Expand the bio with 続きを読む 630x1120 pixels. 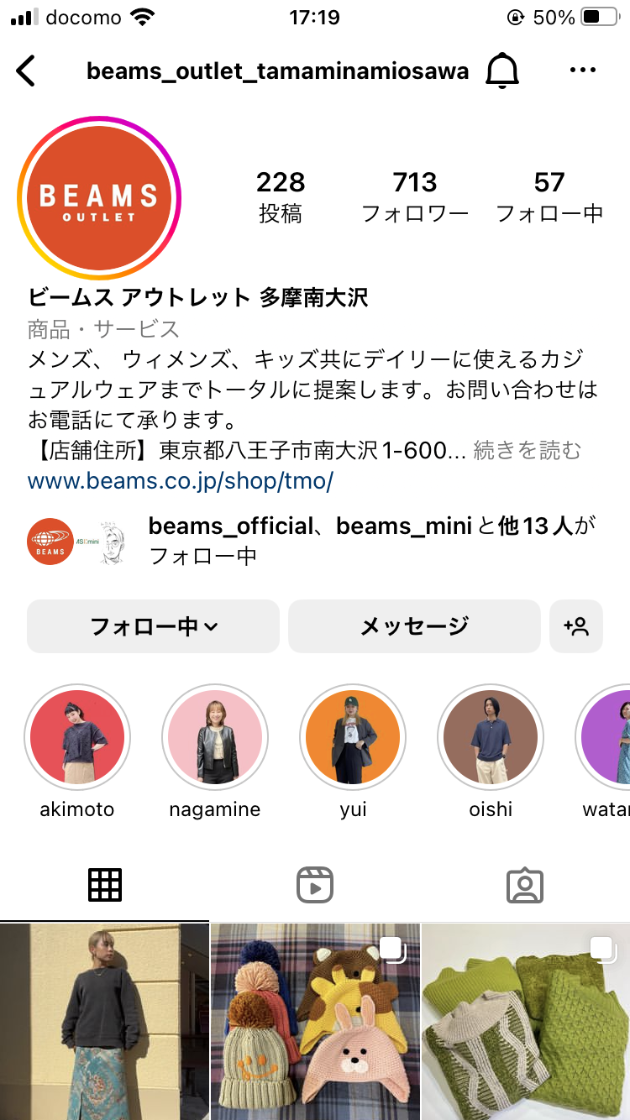tap(528, 451)
